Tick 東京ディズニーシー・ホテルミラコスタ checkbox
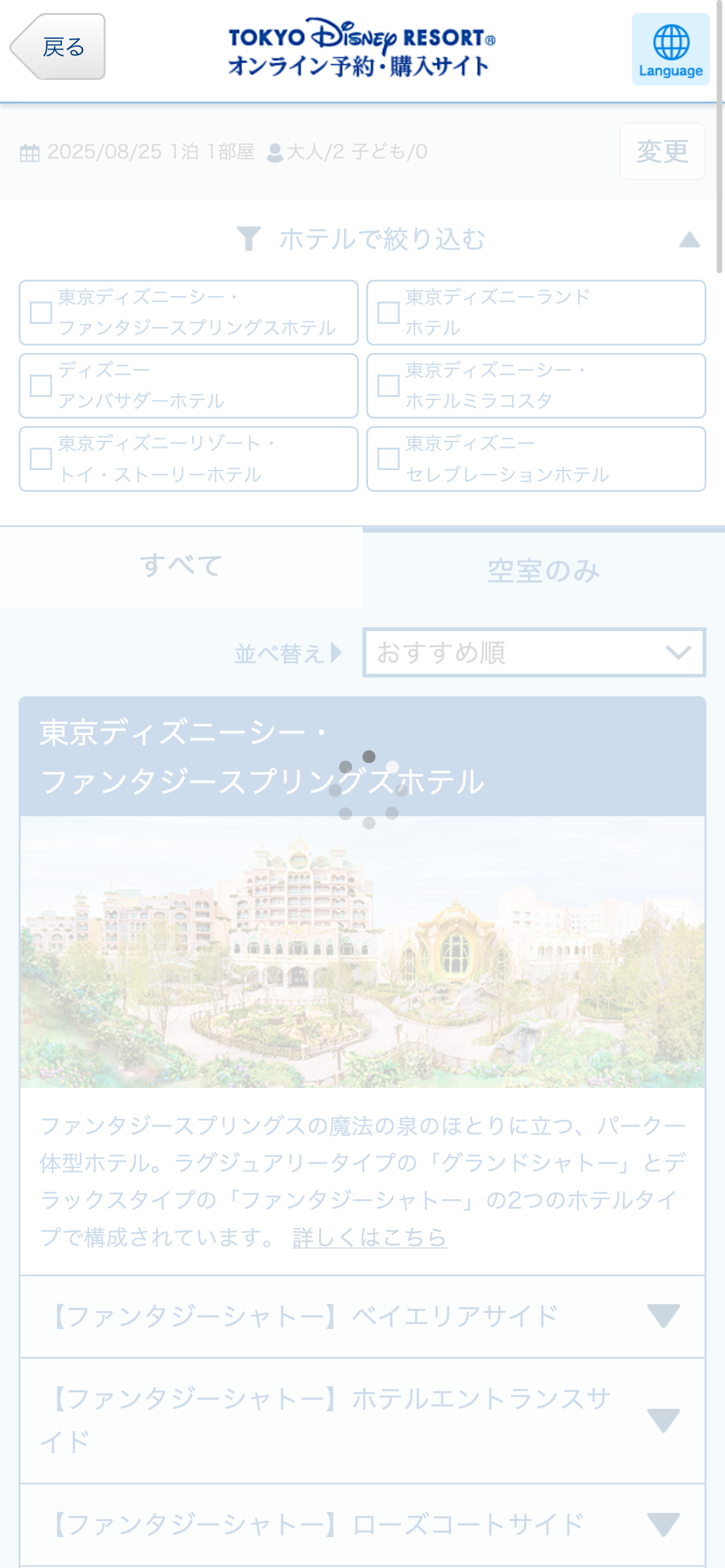The width and height of the screenshot is (725, 1568). click(389, 386)
